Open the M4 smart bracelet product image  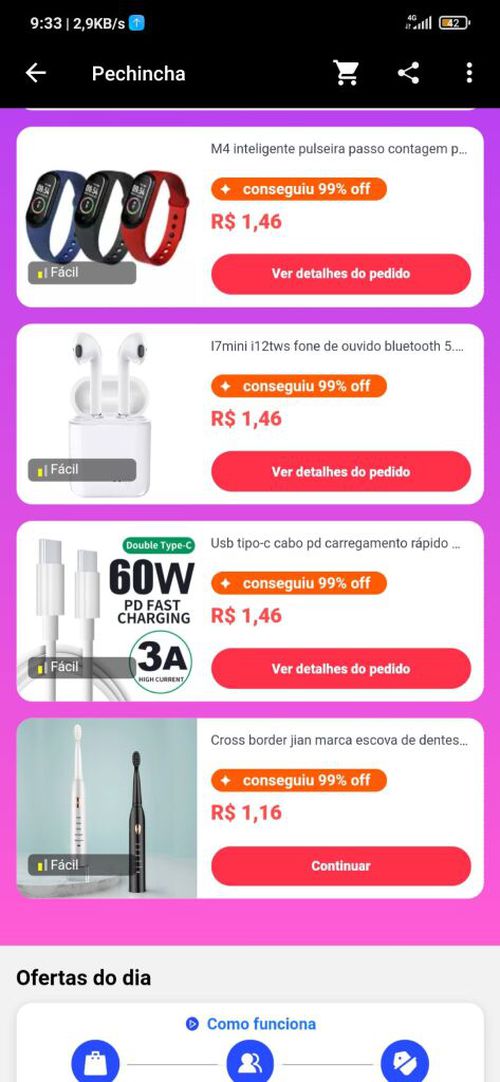107,217
